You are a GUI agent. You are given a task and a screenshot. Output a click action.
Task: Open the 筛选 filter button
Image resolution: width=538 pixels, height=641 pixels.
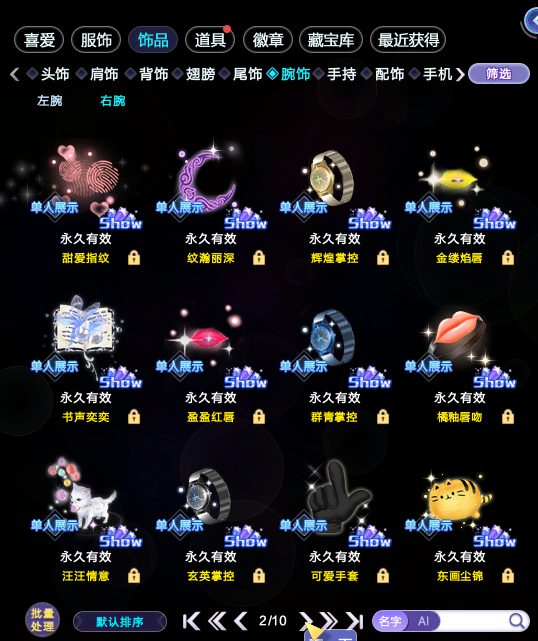[x=499, y=74]
